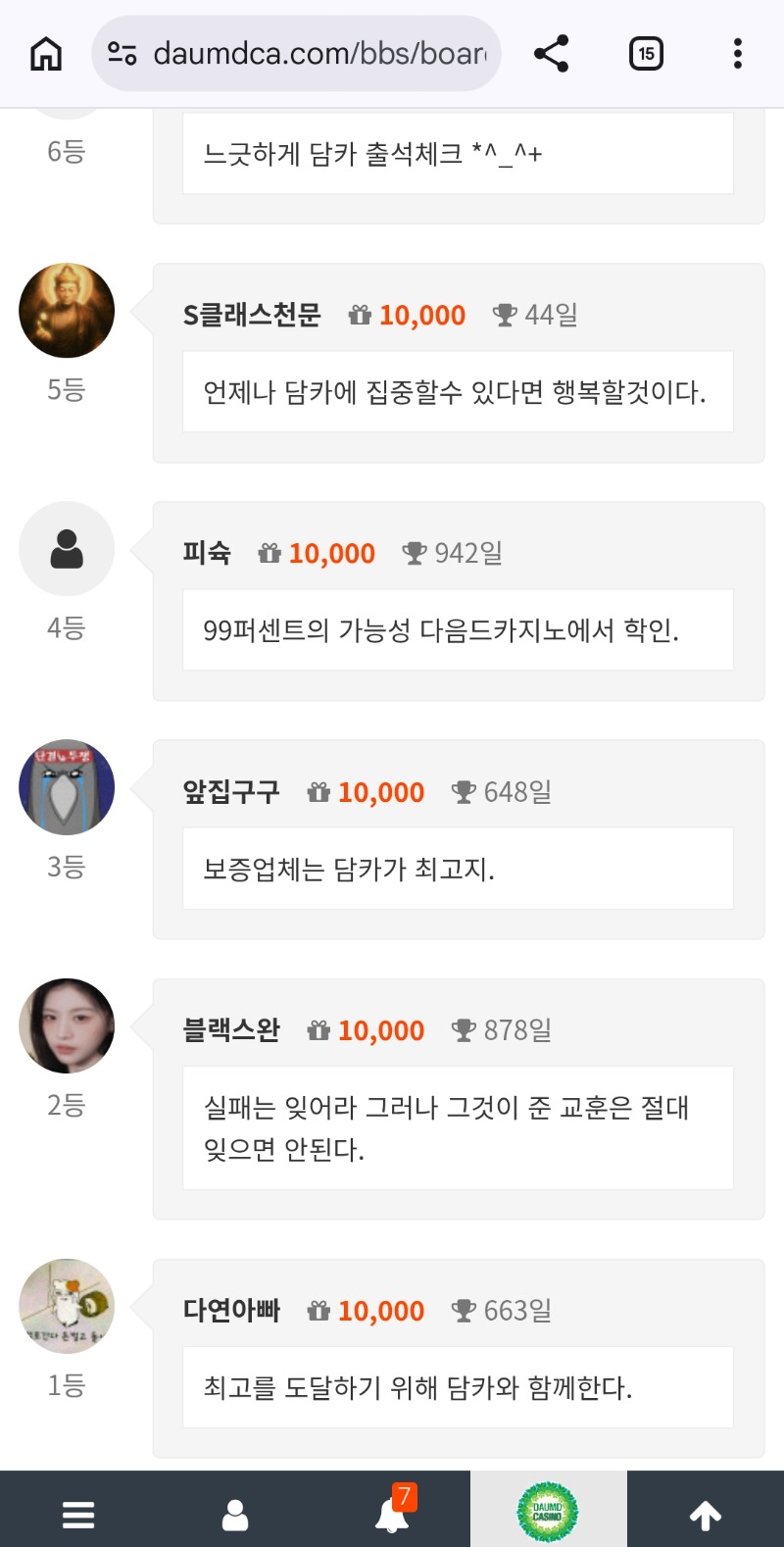Open 블랙스완's profile photo
Image resolution: width=784 pixels, height=1547 pixels.
pos(67,1025)
